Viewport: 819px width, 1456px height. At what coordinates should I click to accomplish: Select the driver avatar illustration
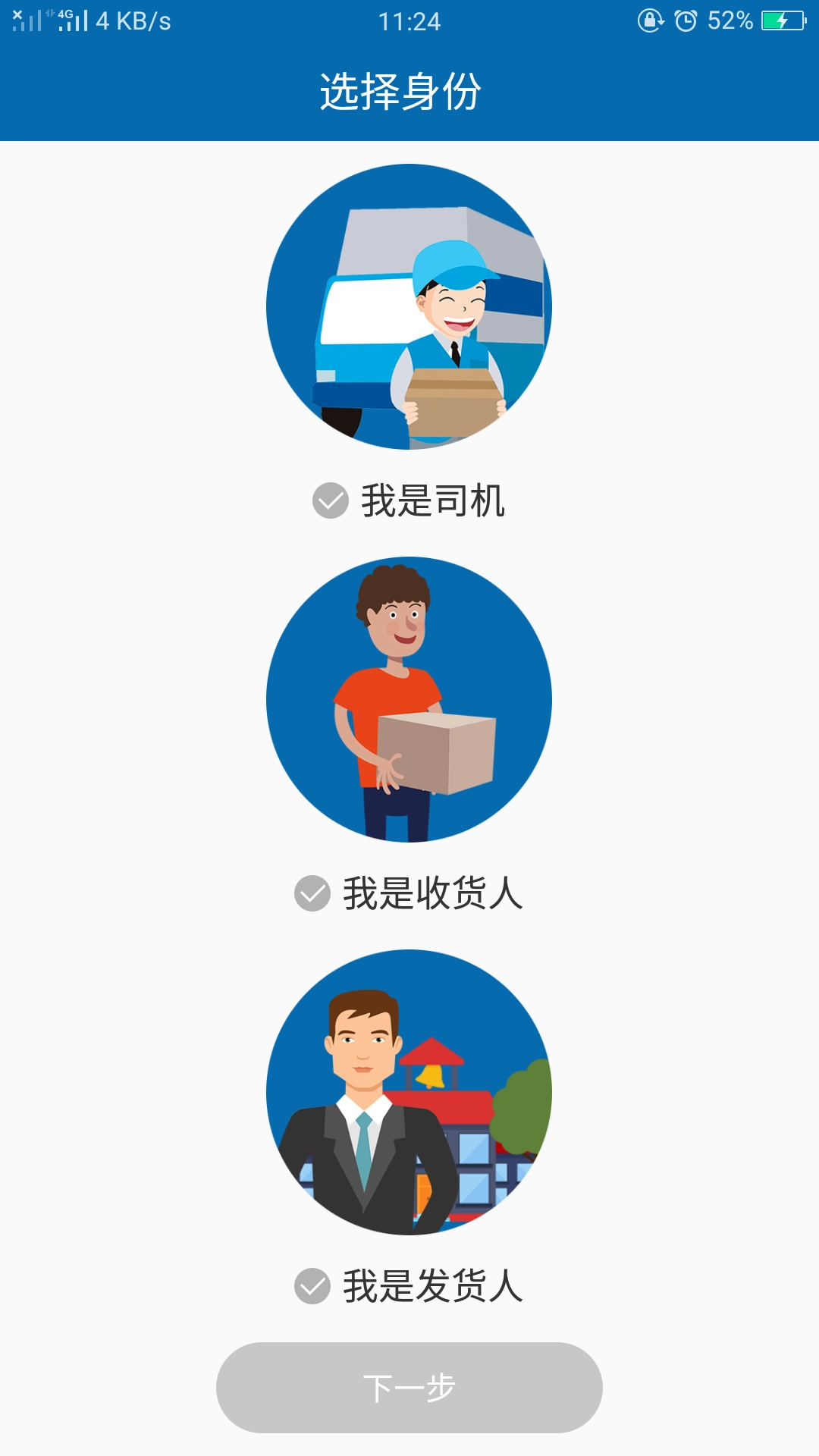[409, 307]
